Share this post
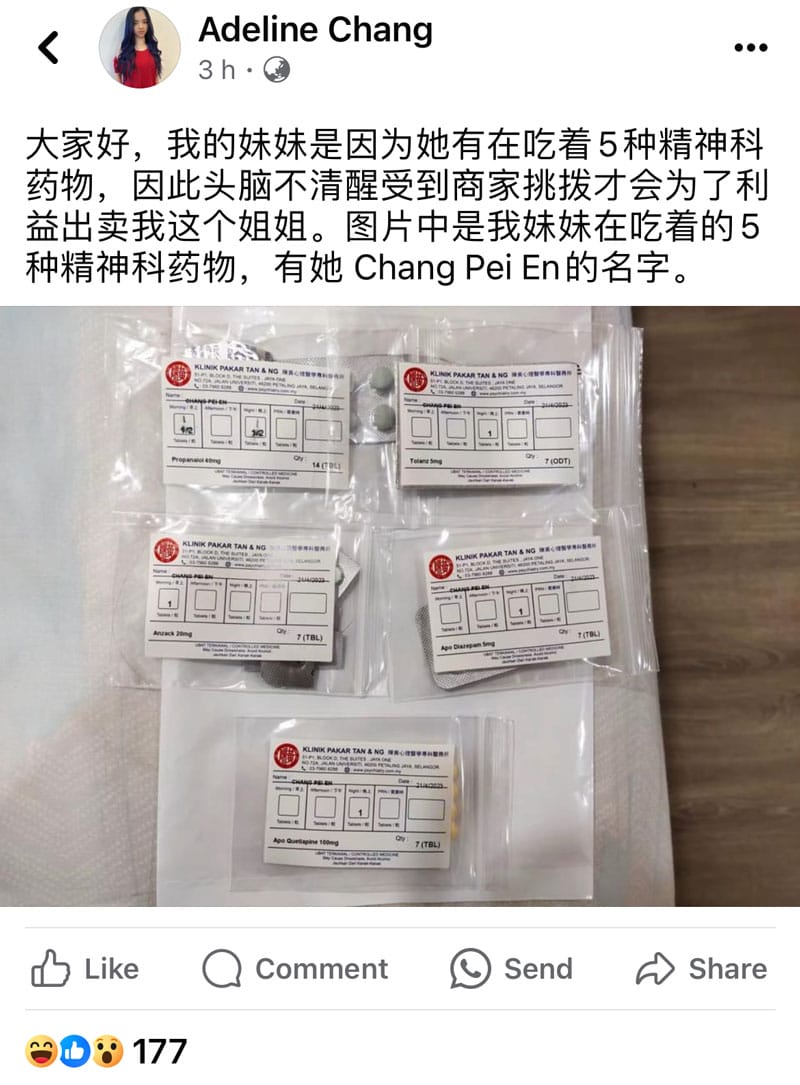The image size is (800, 1085). (x=701, y=968)
